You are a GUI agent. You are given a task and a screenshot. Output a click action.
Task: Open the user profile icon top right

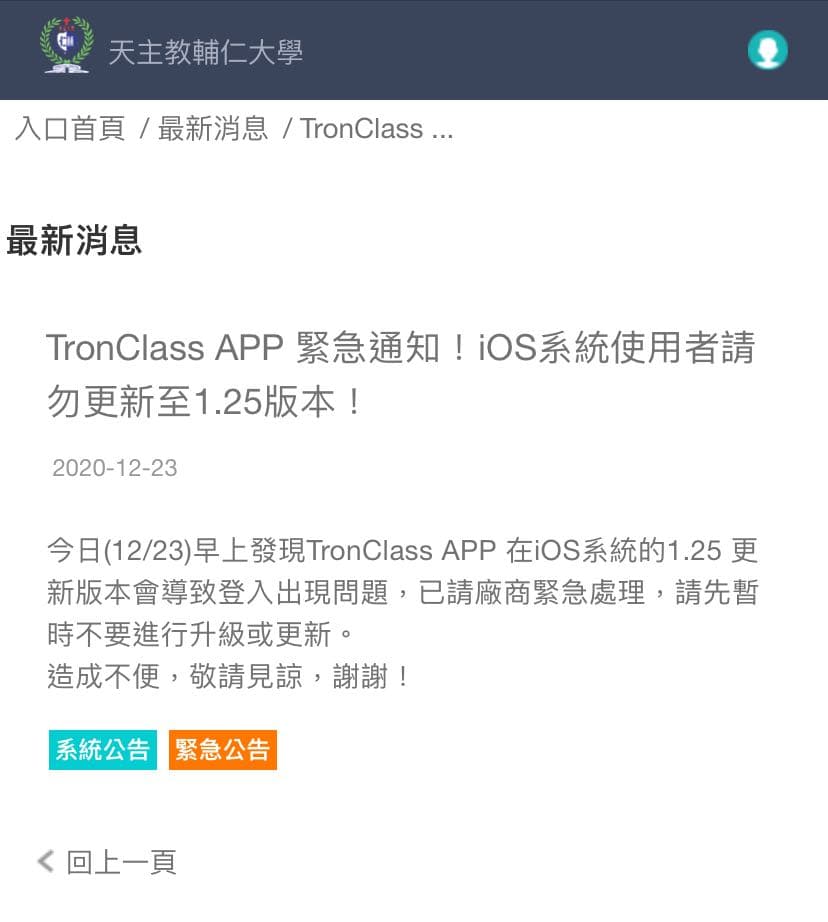pos(768,48)
